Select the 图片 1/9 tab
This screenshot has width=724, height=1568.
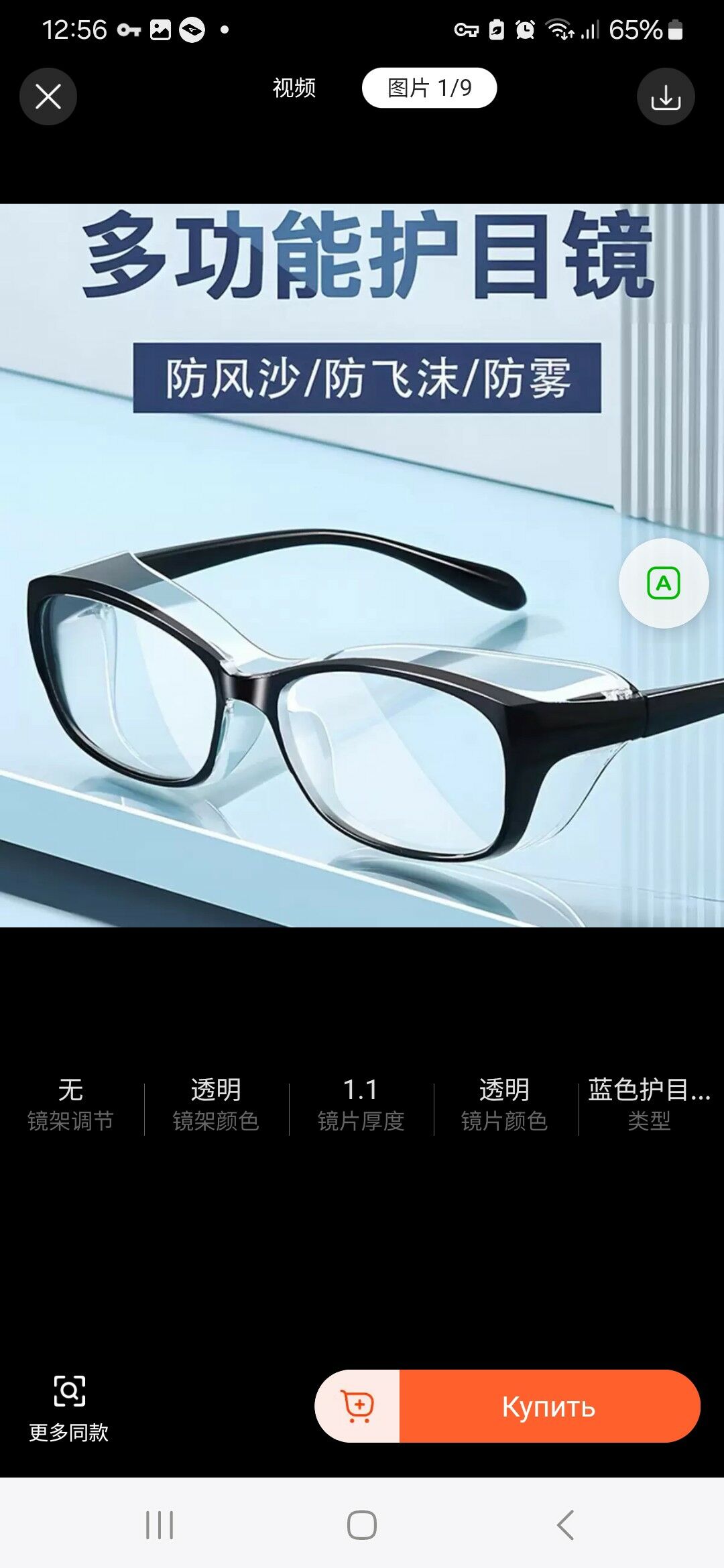(x=429, y=88)
